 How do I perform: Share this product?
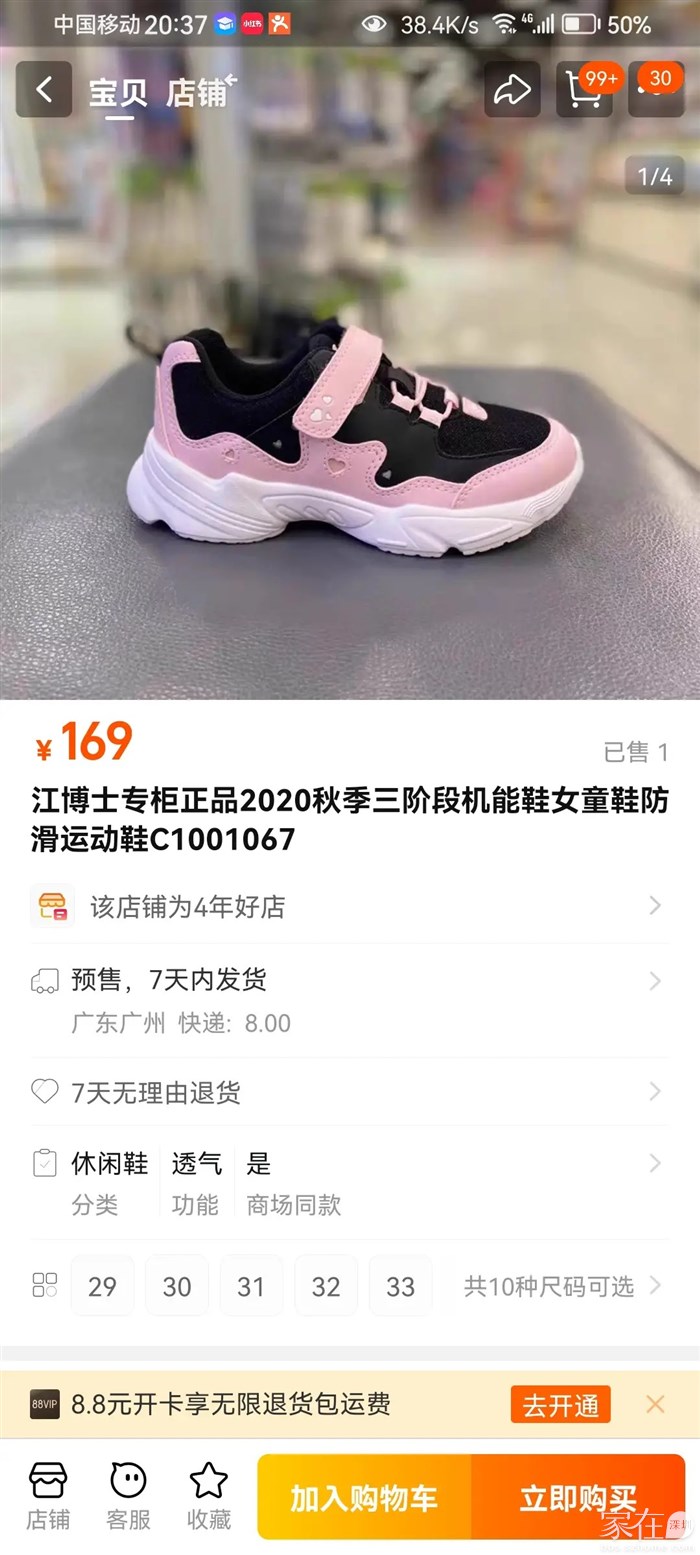512,90
